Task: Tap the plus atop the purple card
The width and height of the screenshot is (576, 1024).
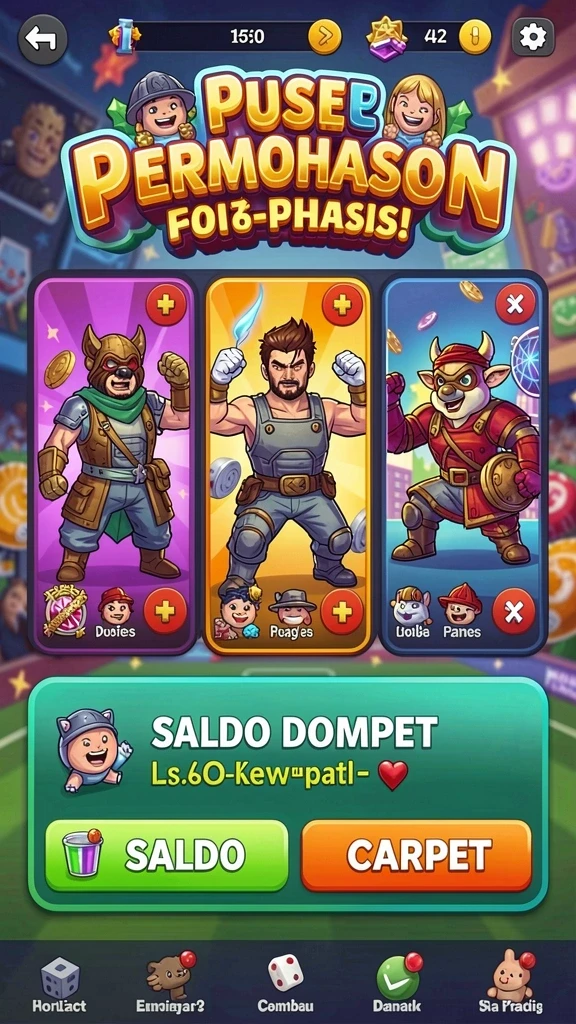Action: coord(166,304)
